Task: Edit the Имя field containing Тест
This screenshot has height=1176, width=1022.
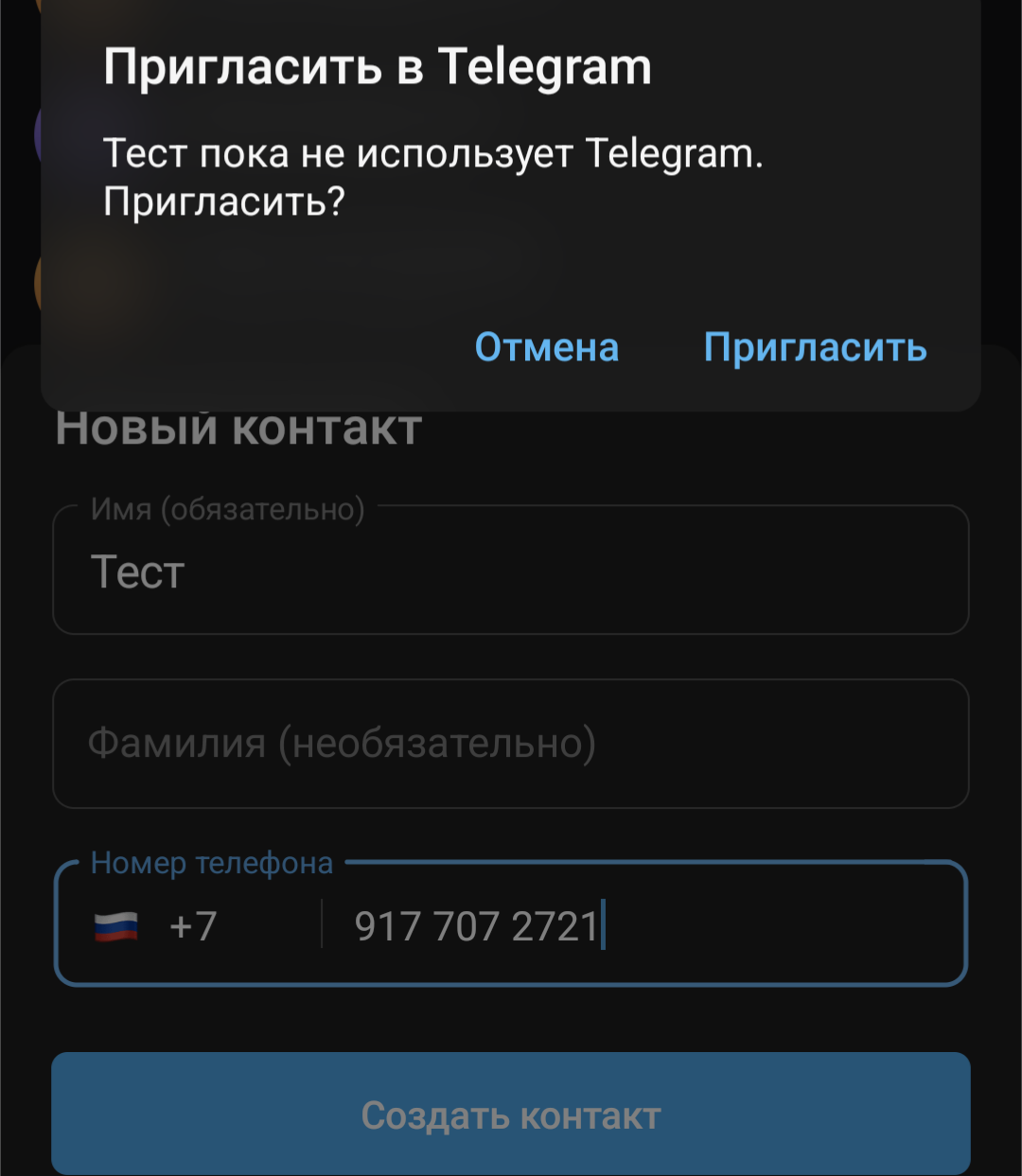Action: (x=511, y=571)
